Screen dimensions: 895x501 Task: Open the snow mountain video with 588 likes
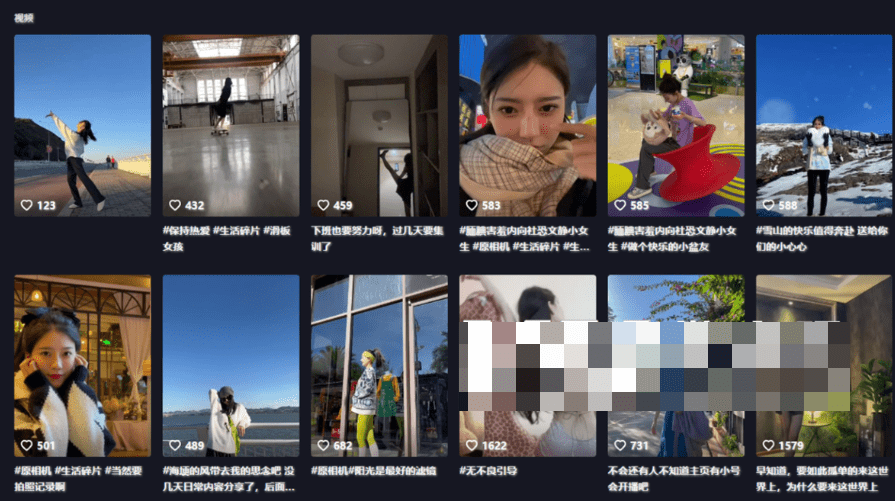[823, 125]
